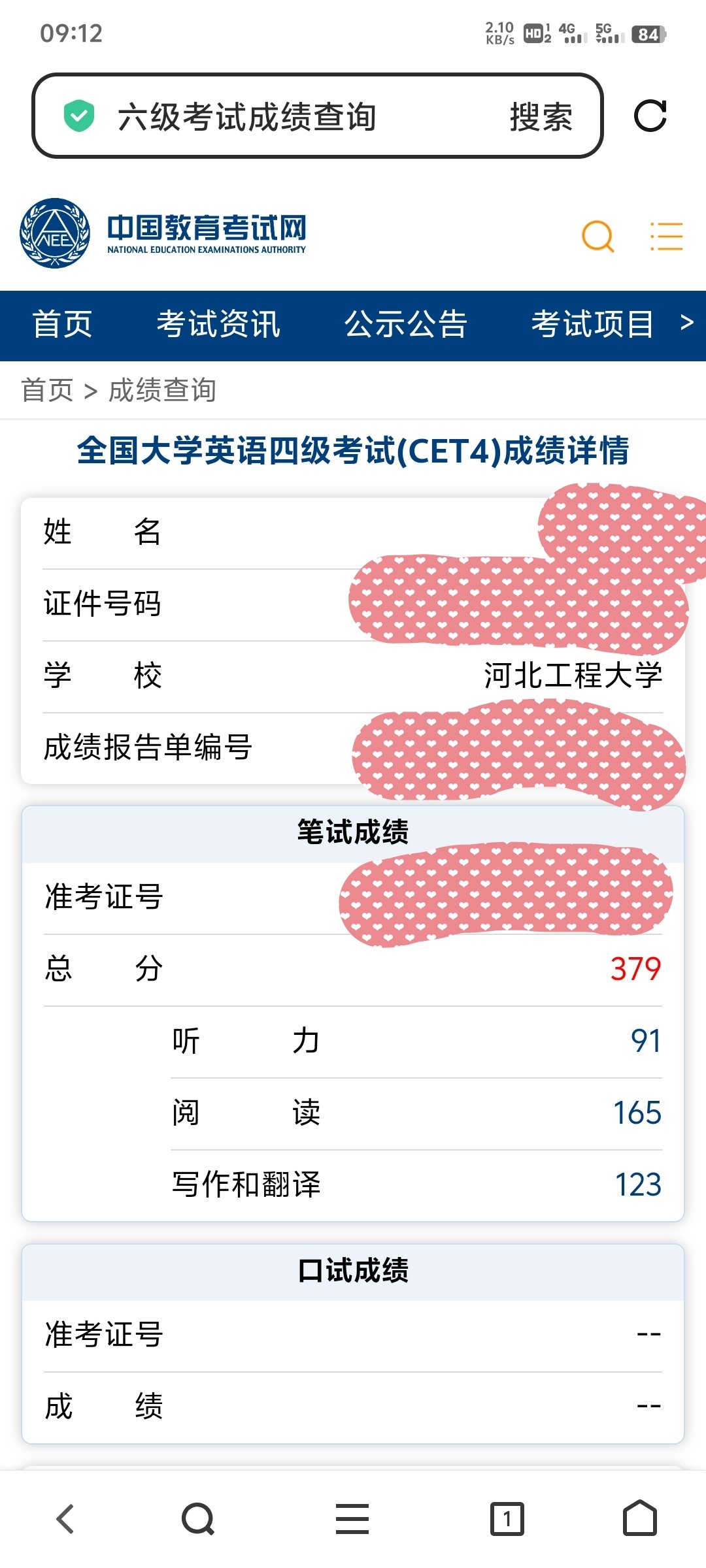Image resolution: width=706 pixels, height=1568 pixels.
Task: Go back with the browser back arrow
Action: tap(65, 1519)
